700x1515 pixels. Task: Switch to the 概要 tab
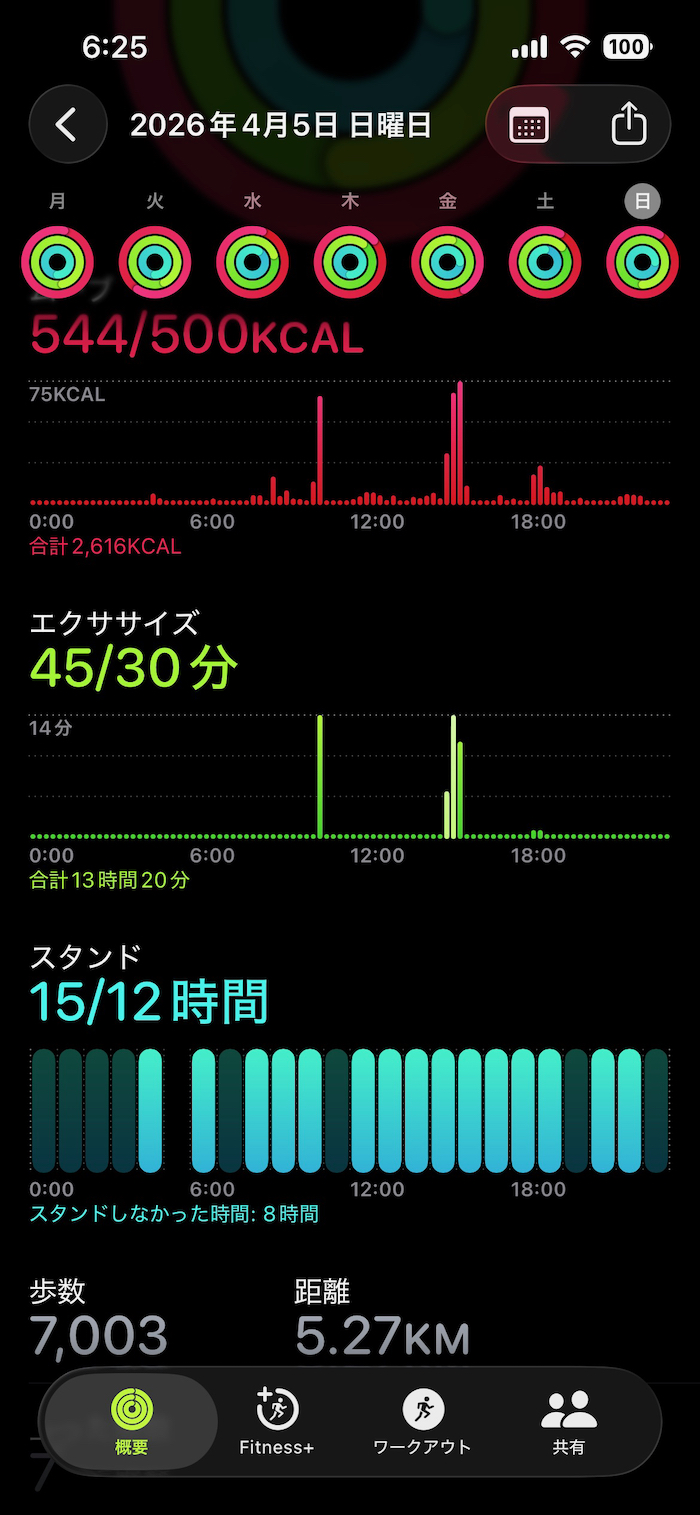click(131, 1421)
